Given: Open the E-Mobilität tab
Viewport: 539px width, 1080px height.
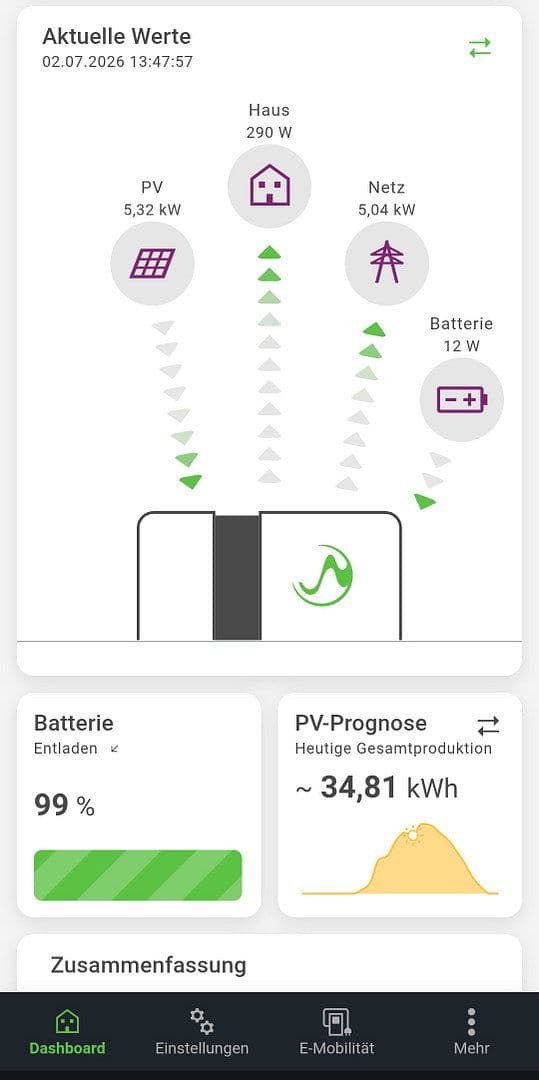Looking at the screenshot, I should 337,1032.
